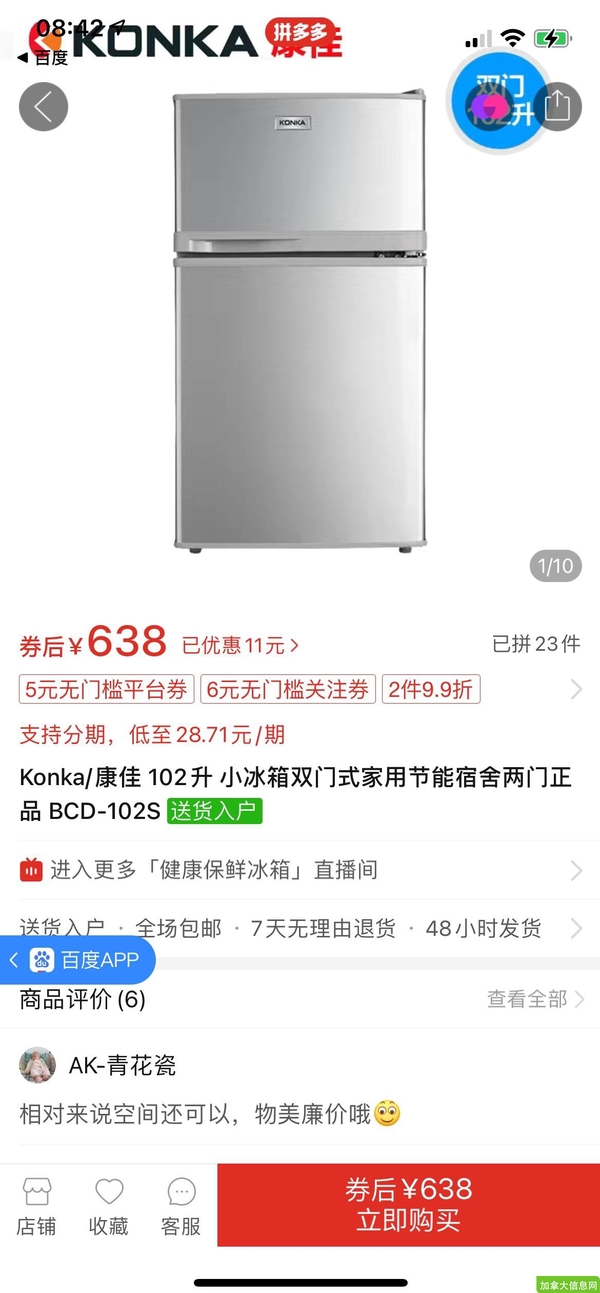The image size is (600, 1293).
Task: Open the 已优惠11元 discount details
Action: (x=240, y=645)
